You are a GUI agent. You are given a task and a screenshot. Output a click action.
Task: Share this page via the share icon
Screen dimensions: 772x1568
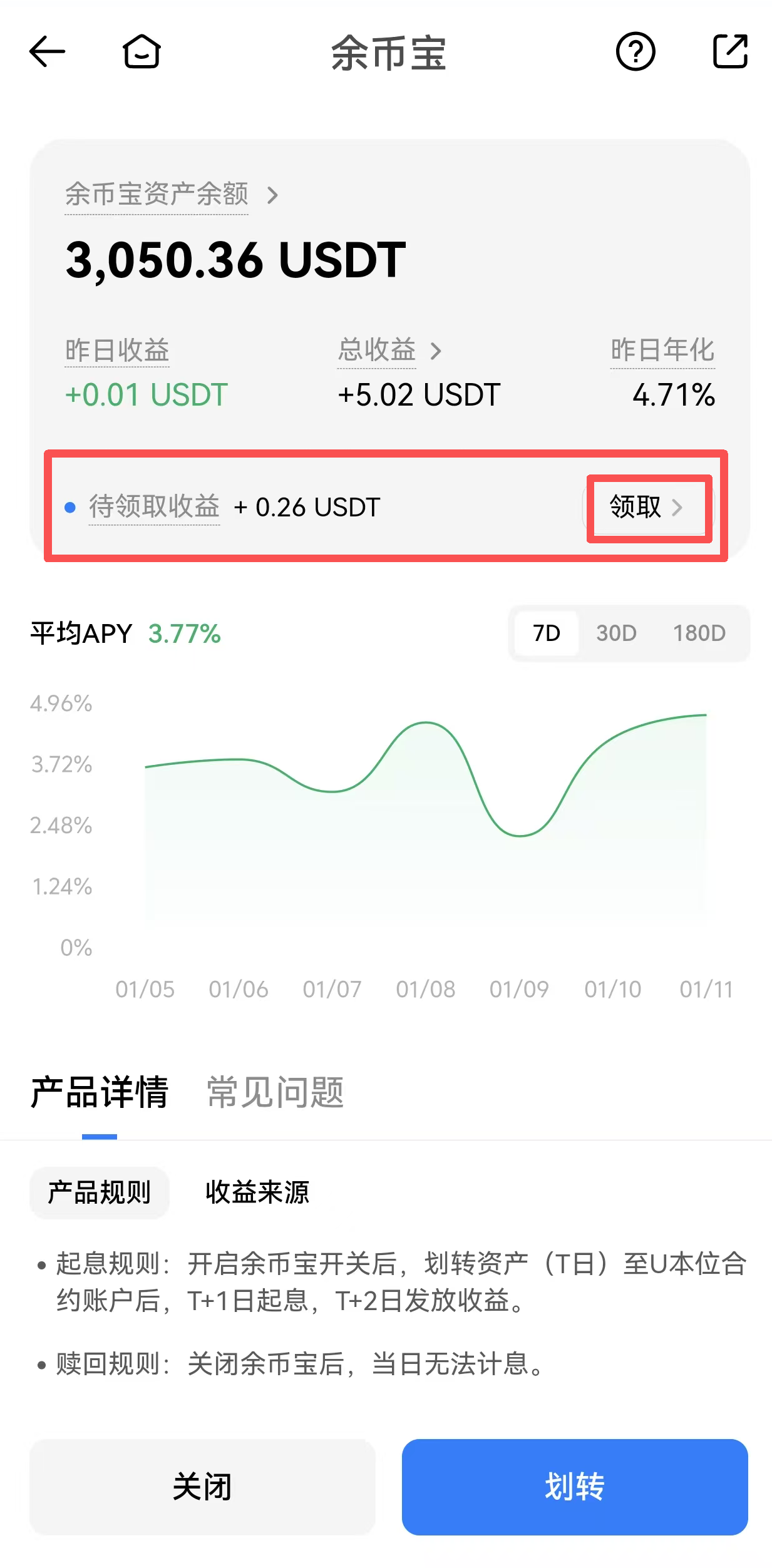coord(730,51)
